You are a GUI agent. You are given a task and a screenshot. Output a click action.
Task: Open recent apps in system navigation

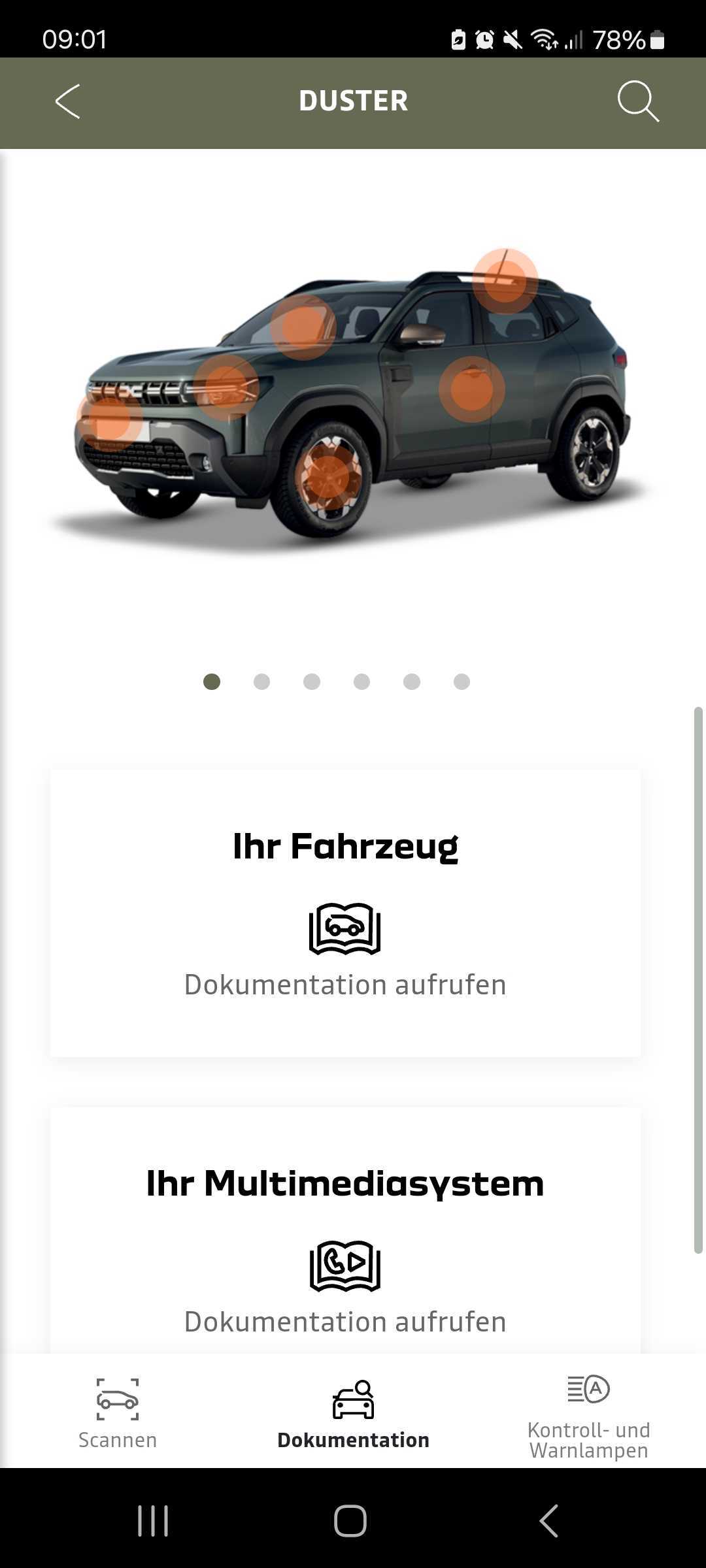(153, 1520)
